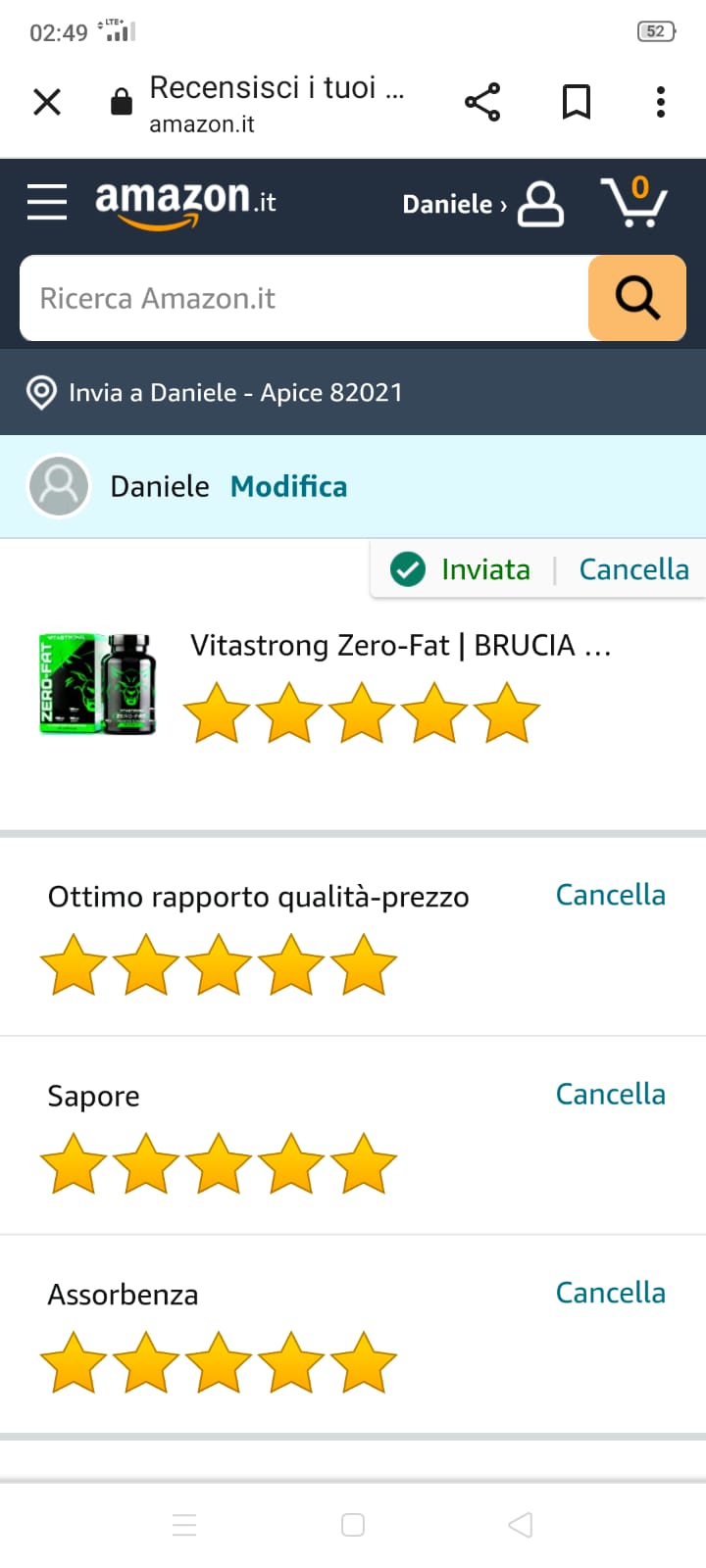Bookmark the current page
Viewport: 706px width, 1568px height.
click(577, 102)
